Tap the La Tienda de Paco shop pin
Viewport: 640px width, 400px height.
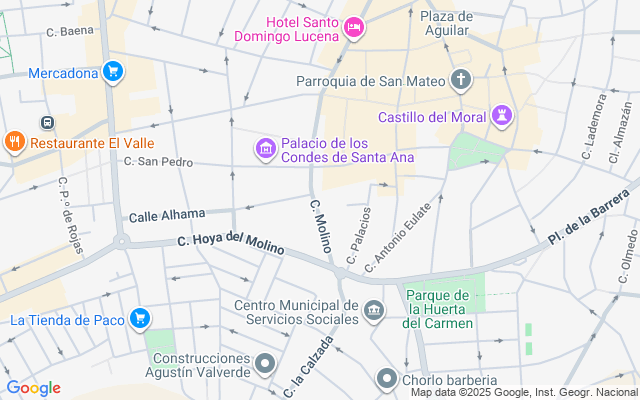pos(141,319)
